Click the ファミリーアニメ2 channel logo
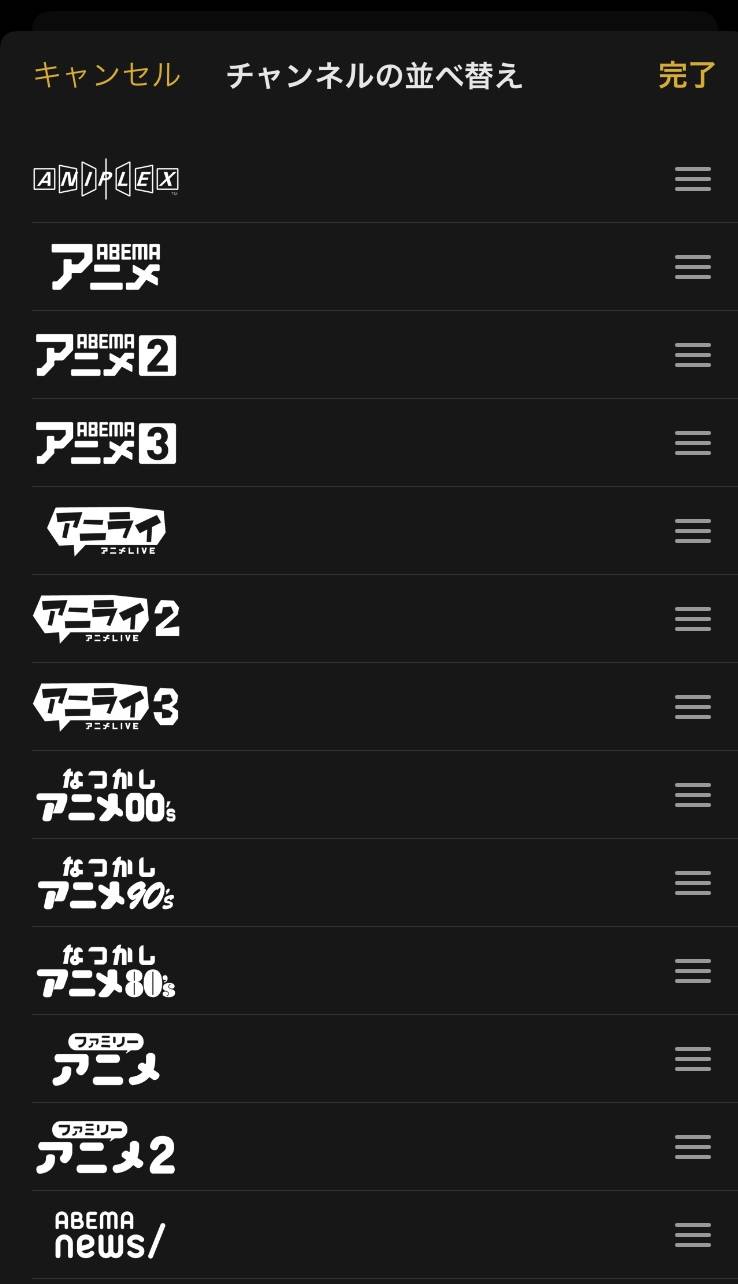This screenshot has height=1284, width=738. 106,1146
